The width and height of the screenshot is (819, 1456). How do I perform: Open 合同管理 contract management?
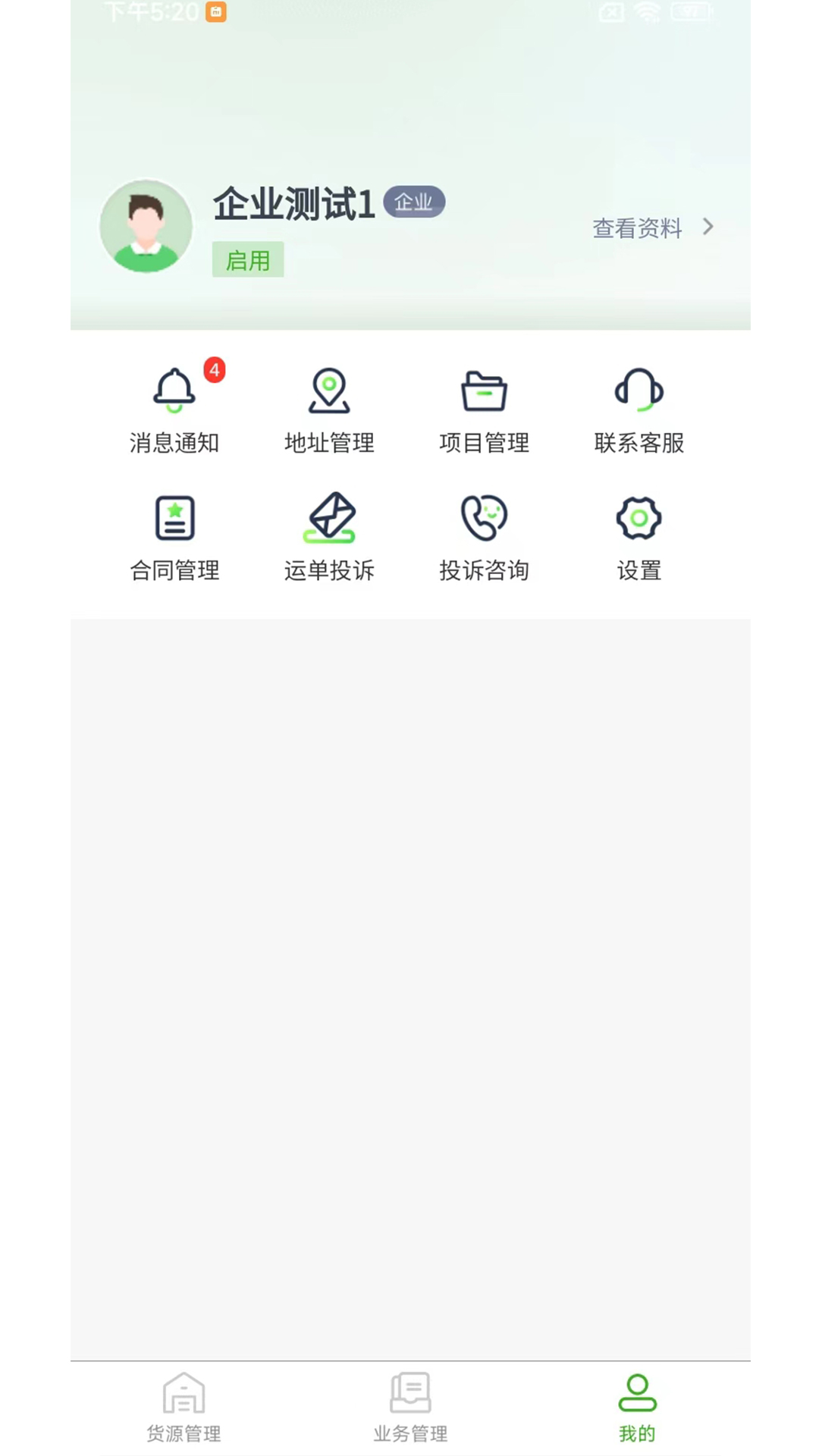(174, 538)
